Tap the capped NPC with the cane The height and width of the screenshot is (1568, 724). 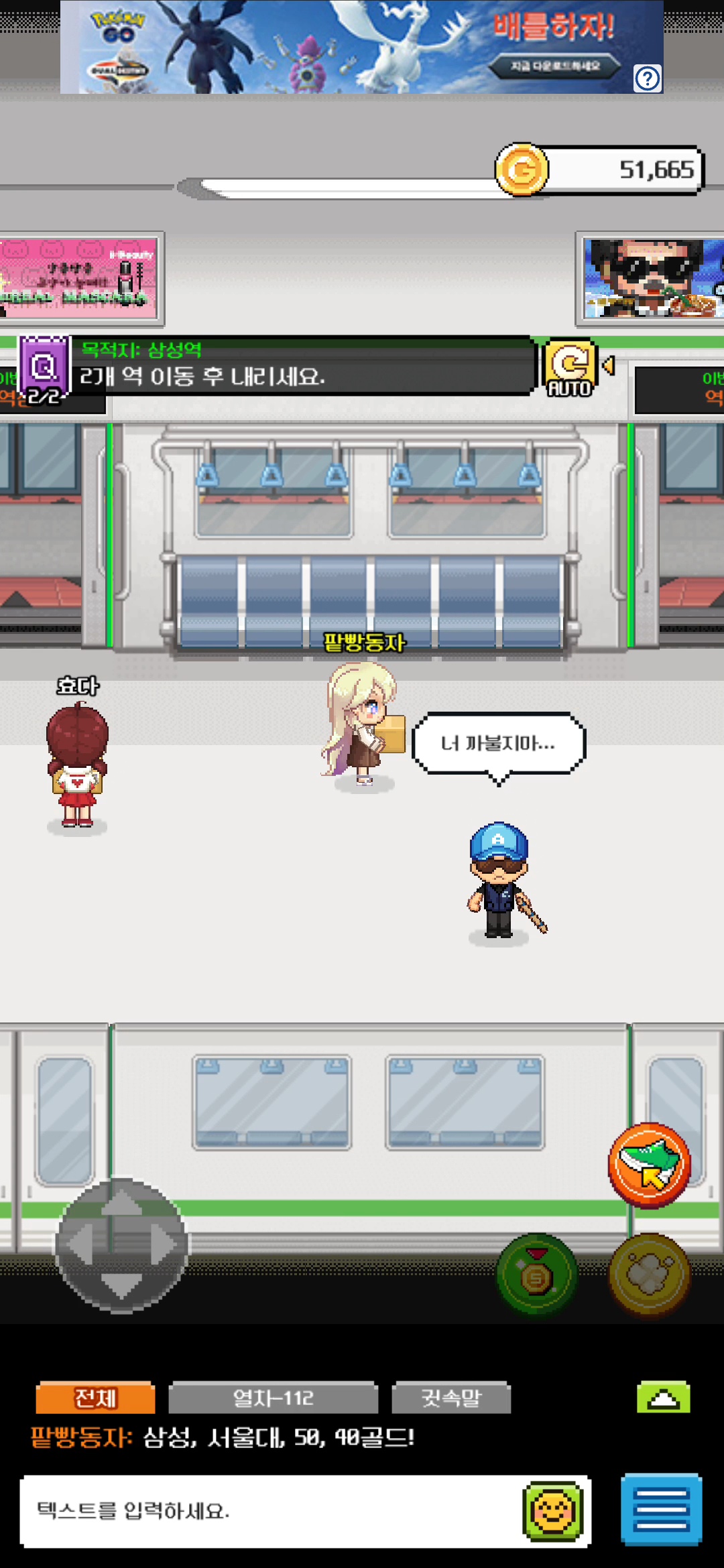point(499,881)
